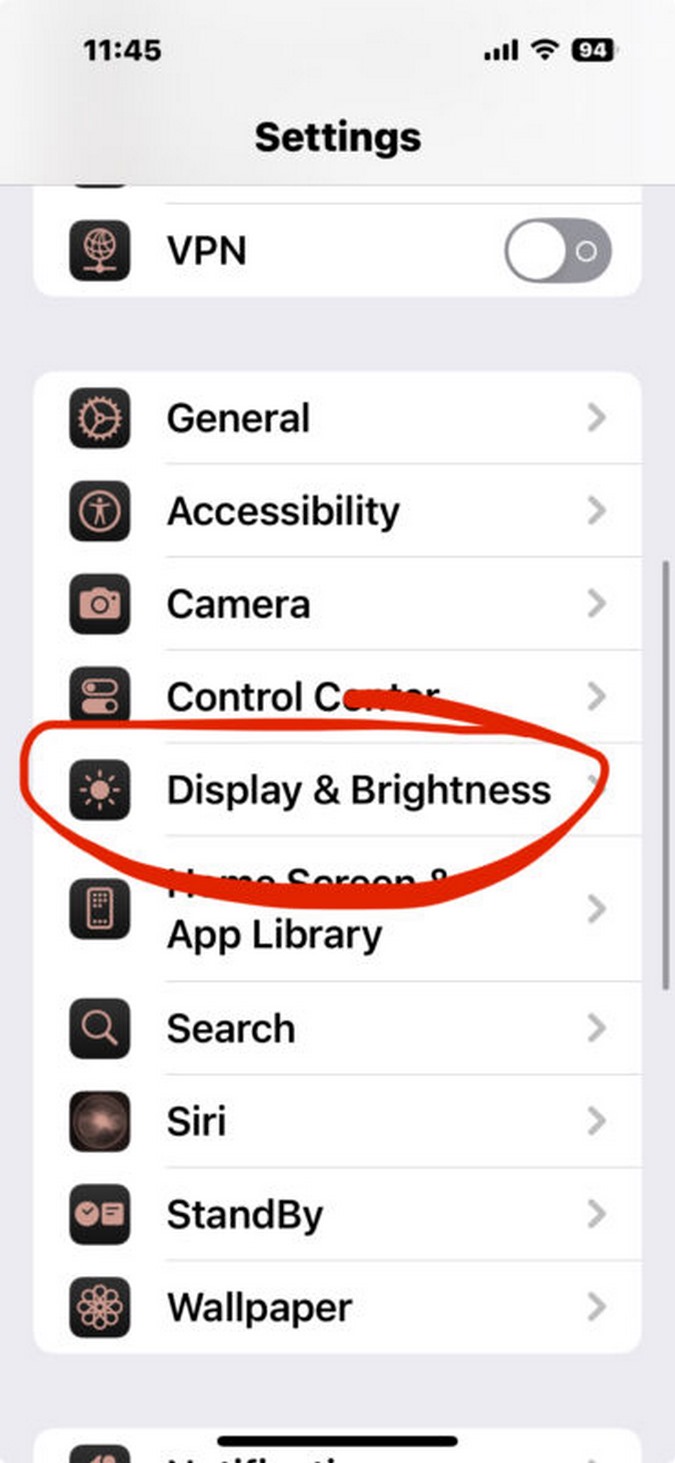Toggle the VPN switch
The image size is (675, 1463).
557,250
